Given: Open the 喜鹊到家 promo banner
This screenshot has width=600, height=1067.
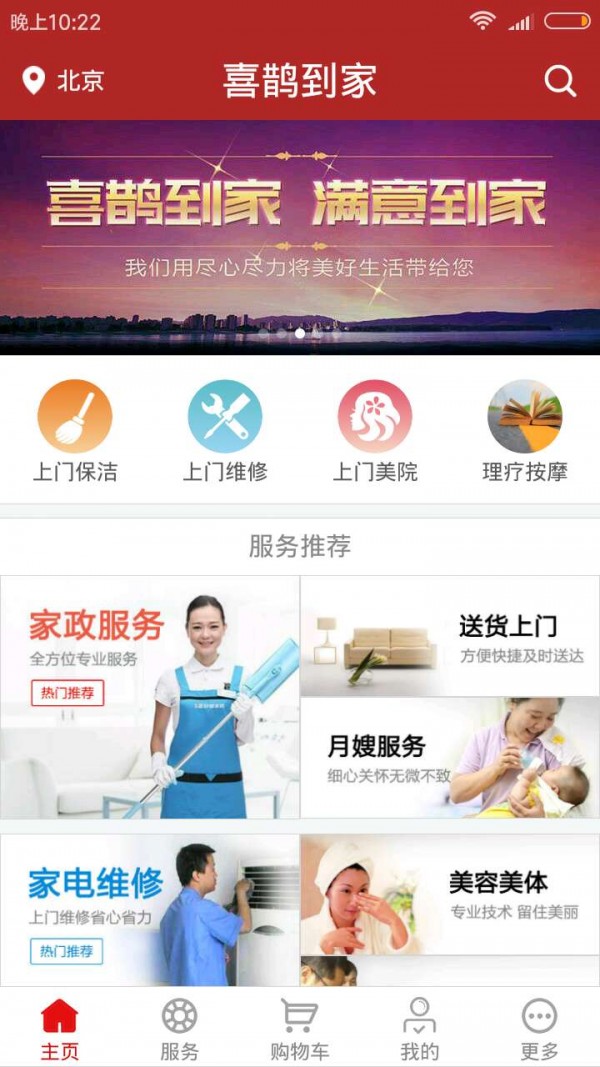Looking at the screenshot, I should coord(300,237).
